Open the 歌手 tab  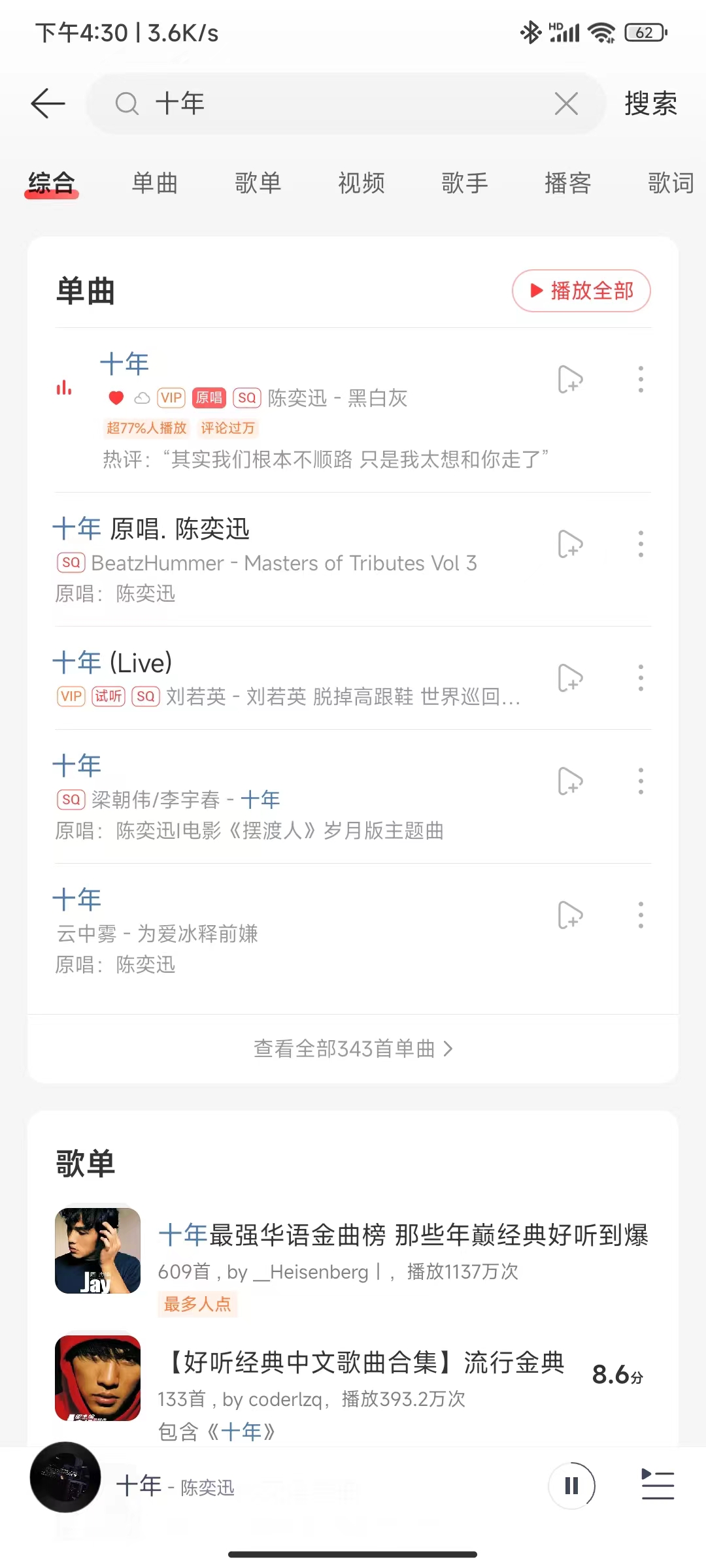click(465, 183)
